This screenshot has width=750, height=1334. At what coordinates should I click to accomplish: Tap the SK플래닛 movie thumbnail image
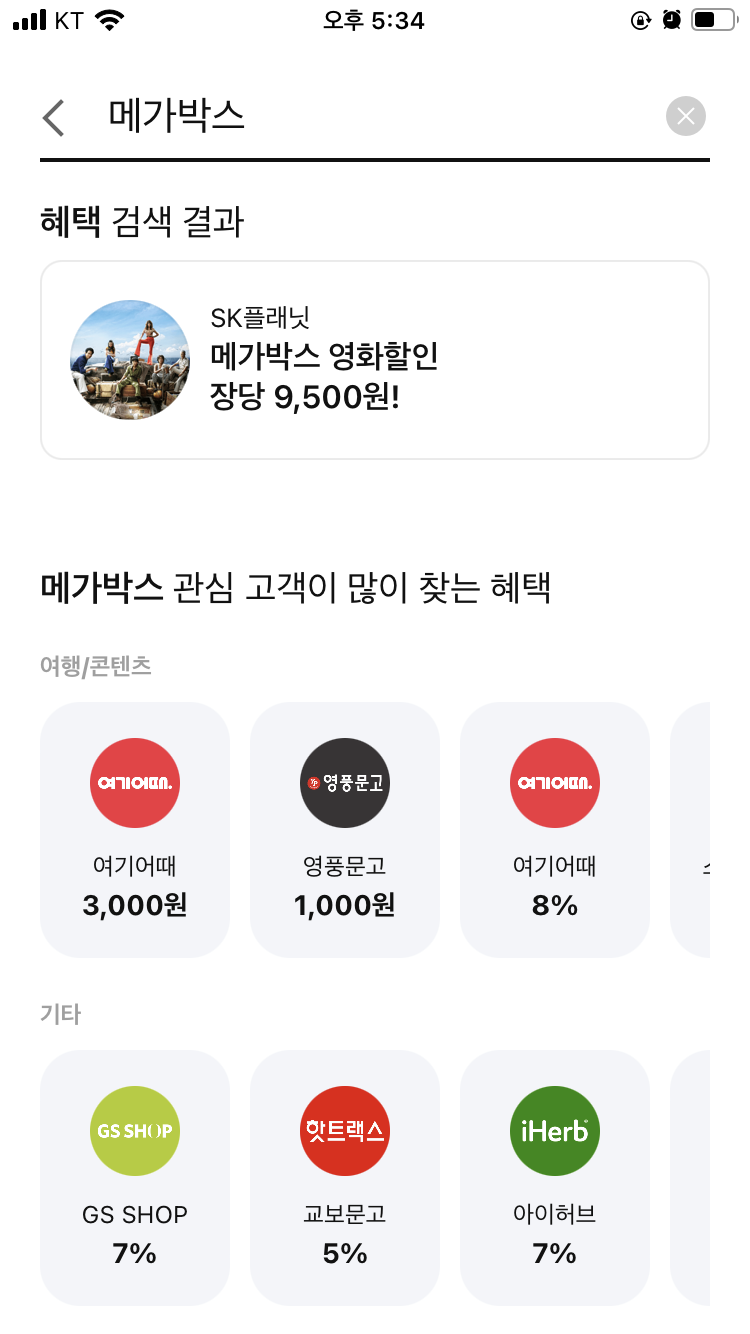(130, 361)
